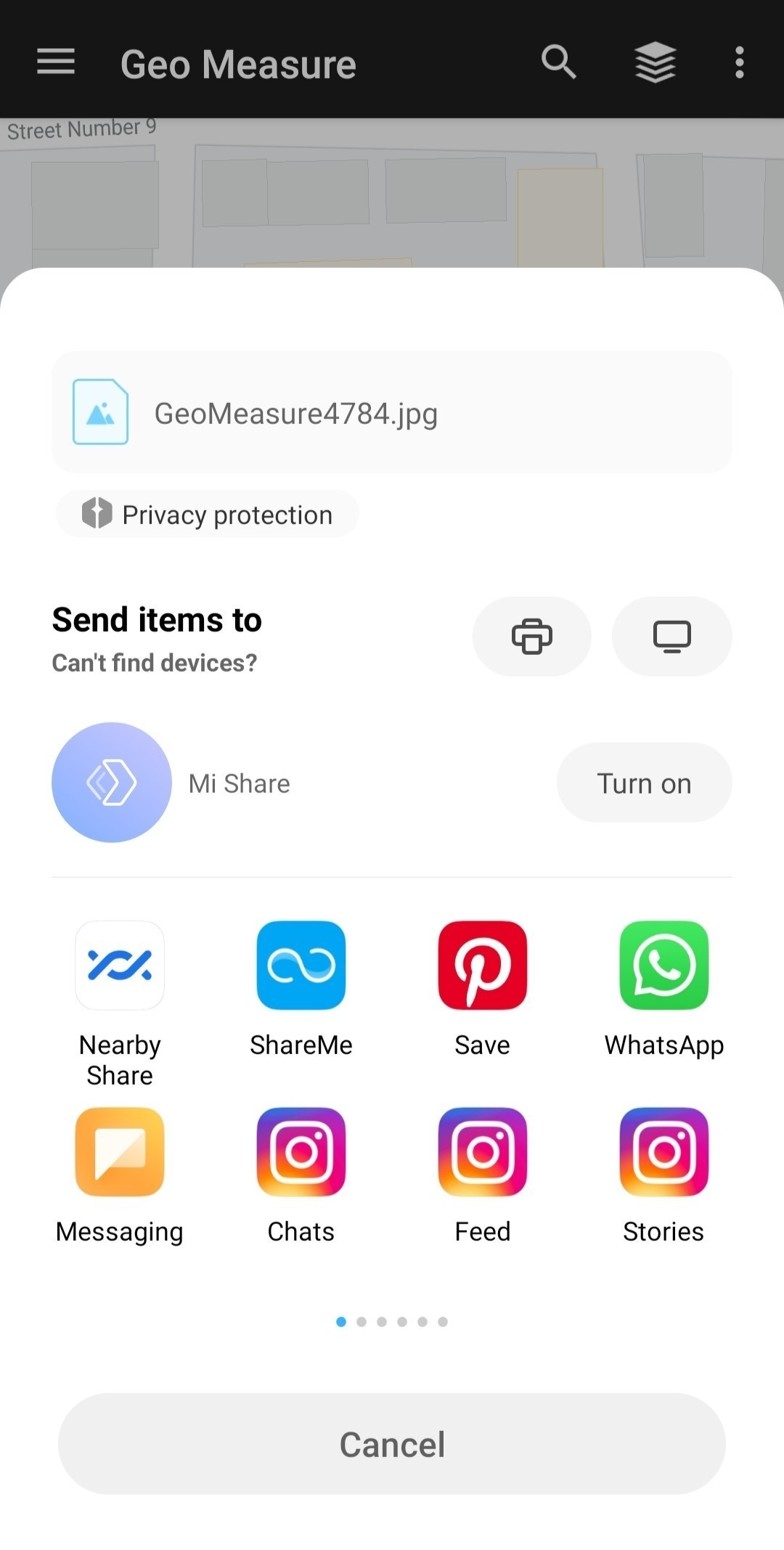This screenshot has height=1550, width=784.
Task: Open the three-dot overflow menu
Action: [738, 62]
